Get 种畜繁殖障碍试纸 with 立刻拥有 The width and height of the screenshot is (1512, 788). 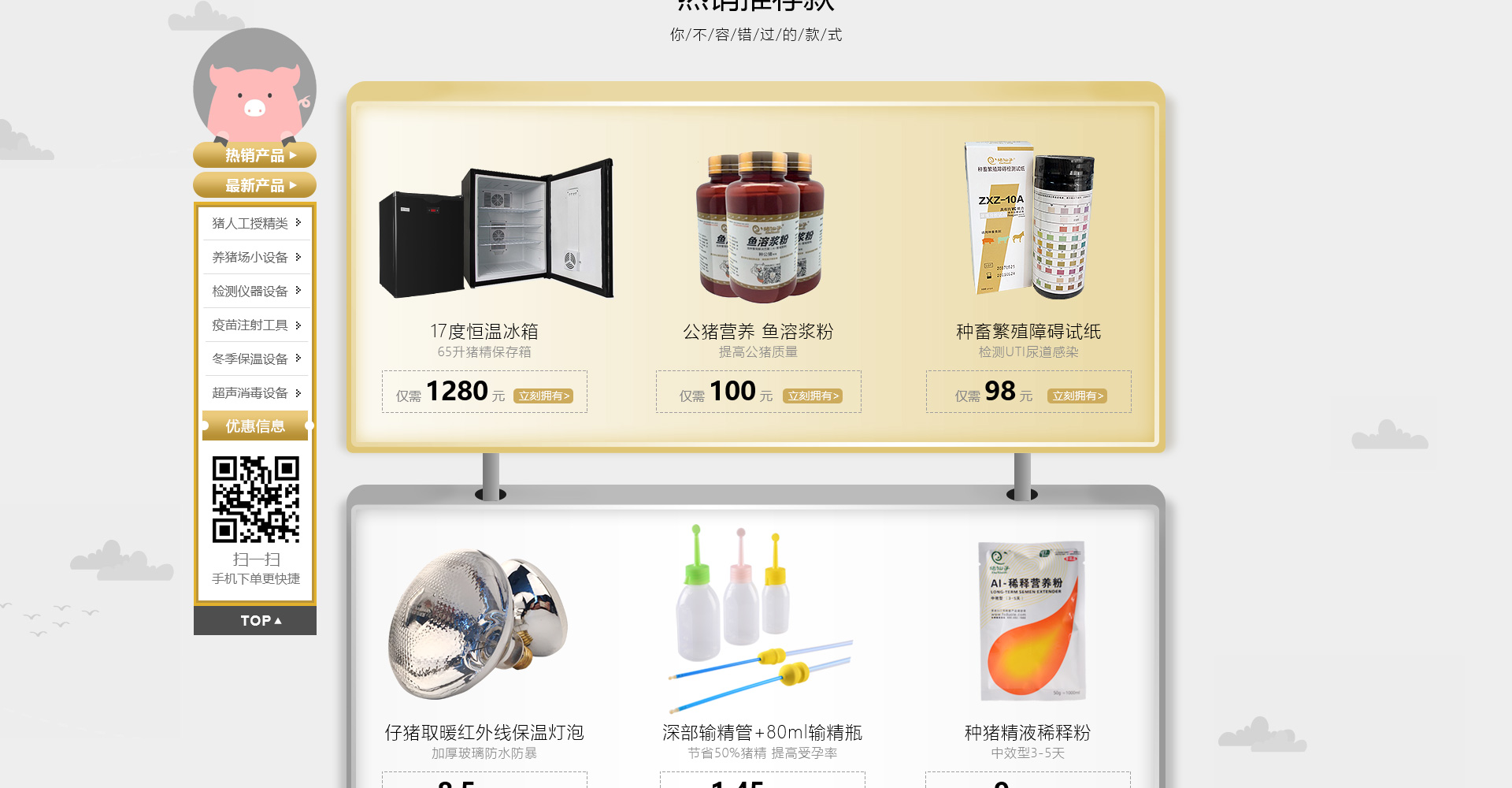1077,396
